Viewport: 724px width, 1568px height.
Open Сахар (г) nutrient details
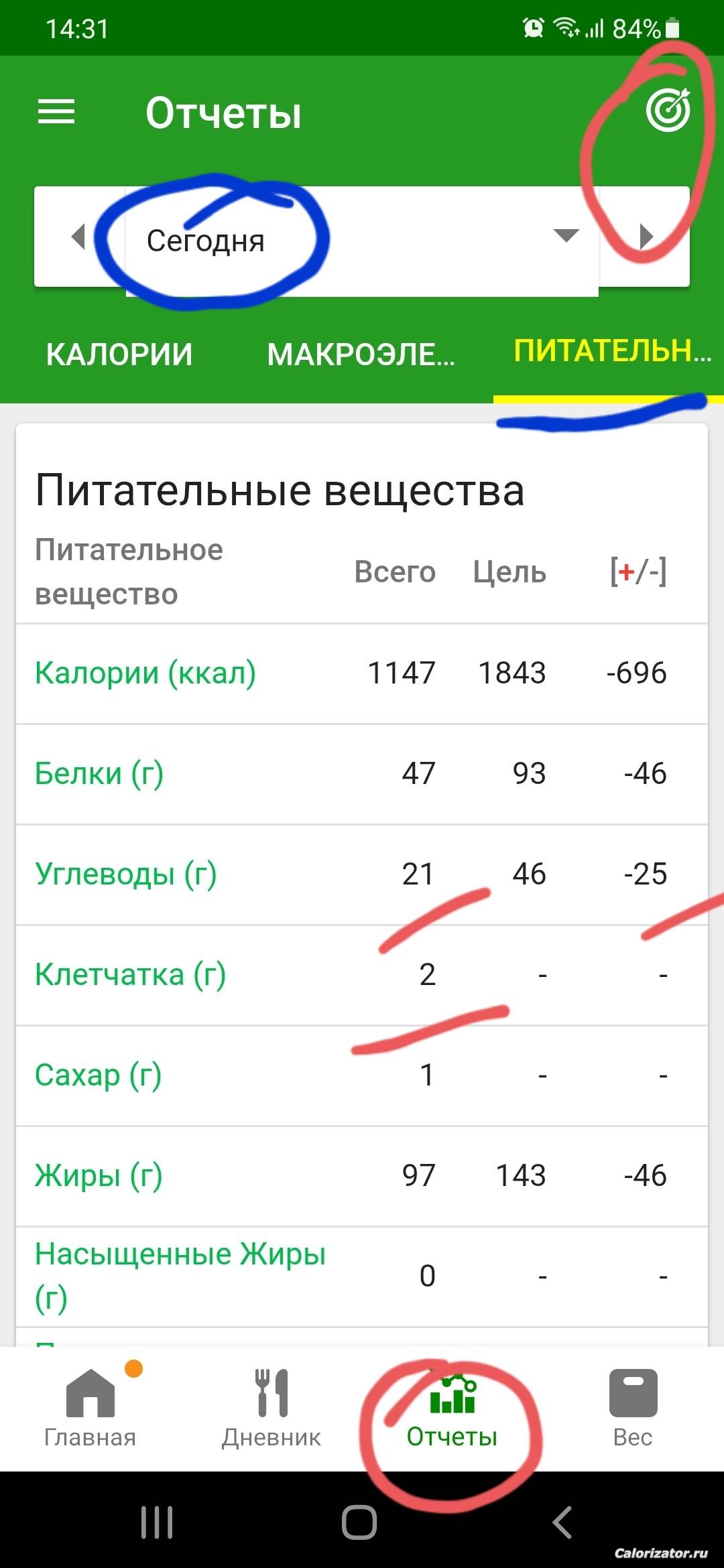(99, 1075)
